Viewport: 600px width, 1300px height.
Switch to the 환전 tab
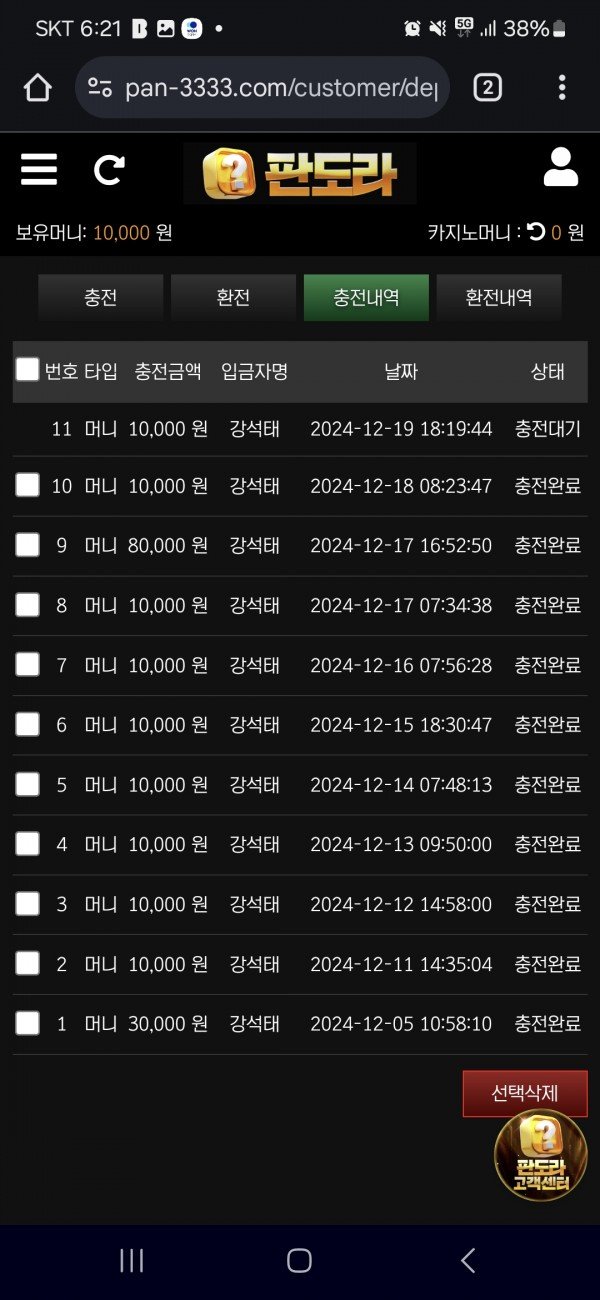tap(233, 298)
